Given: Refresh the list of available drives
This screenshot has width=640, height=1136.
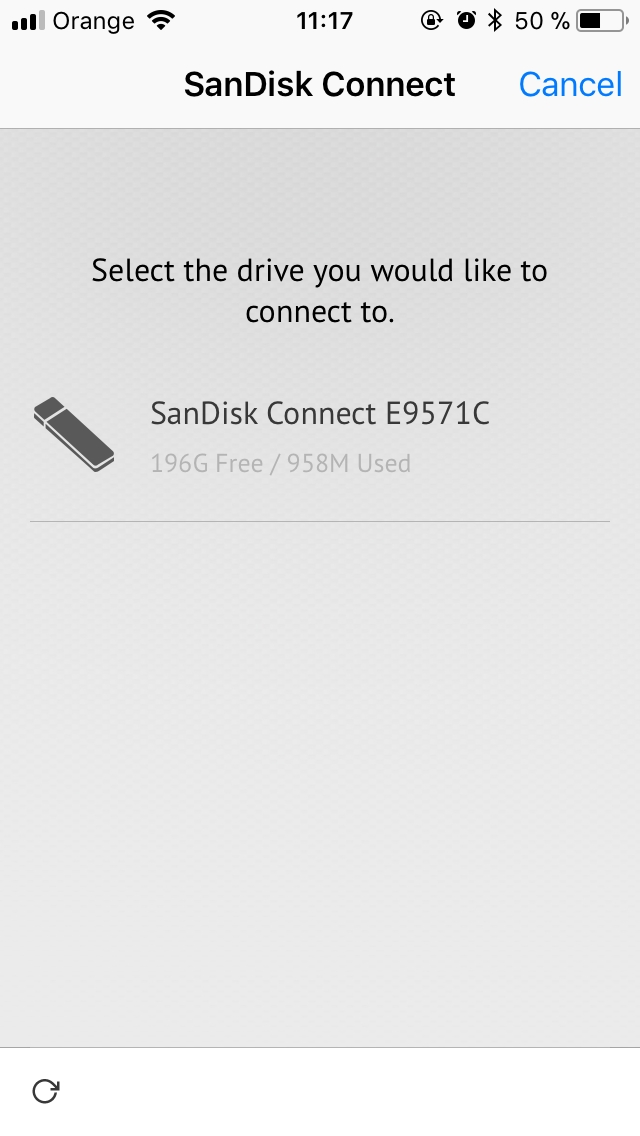Looking at the screenshot, I should click(46, 1090).
